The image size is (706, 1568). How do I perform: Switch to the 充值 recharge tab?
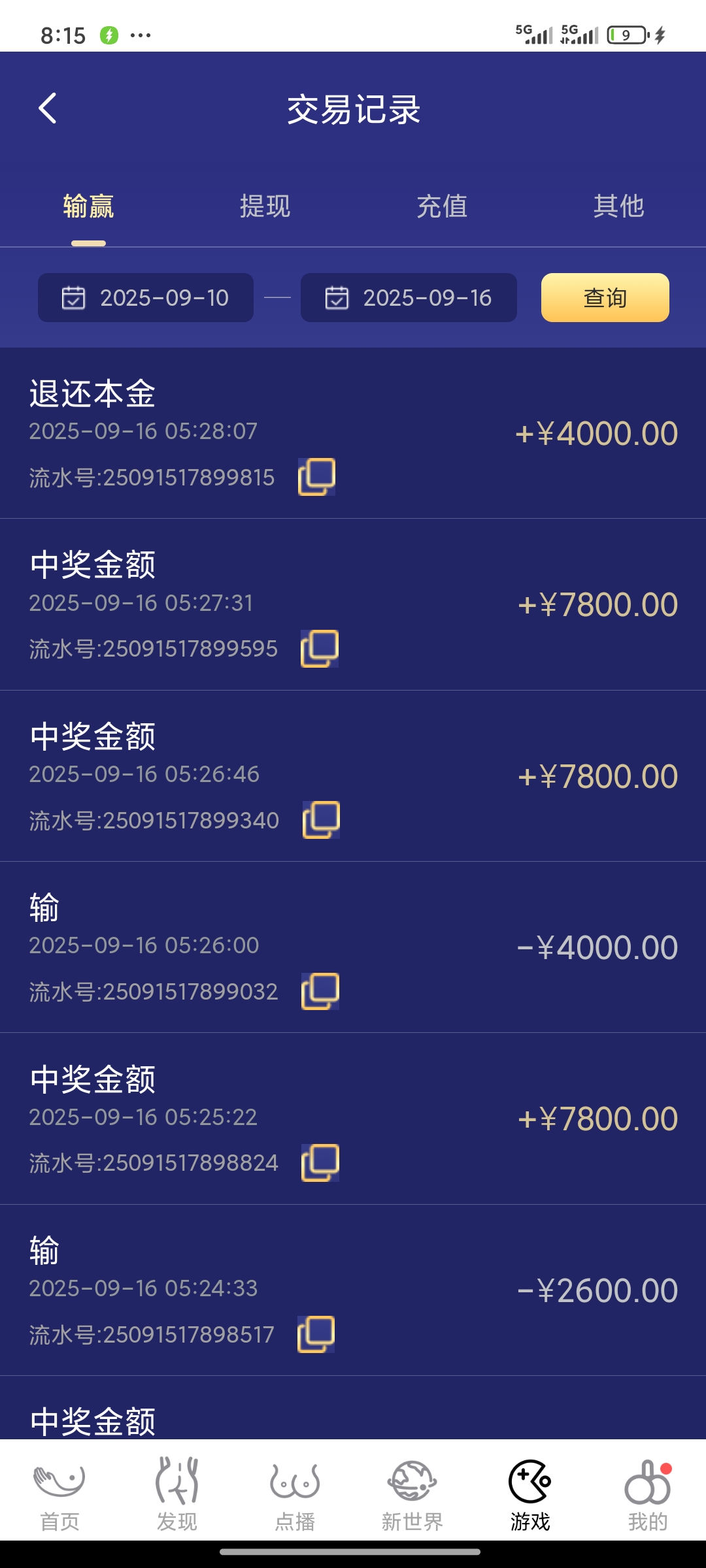[441, 206]
